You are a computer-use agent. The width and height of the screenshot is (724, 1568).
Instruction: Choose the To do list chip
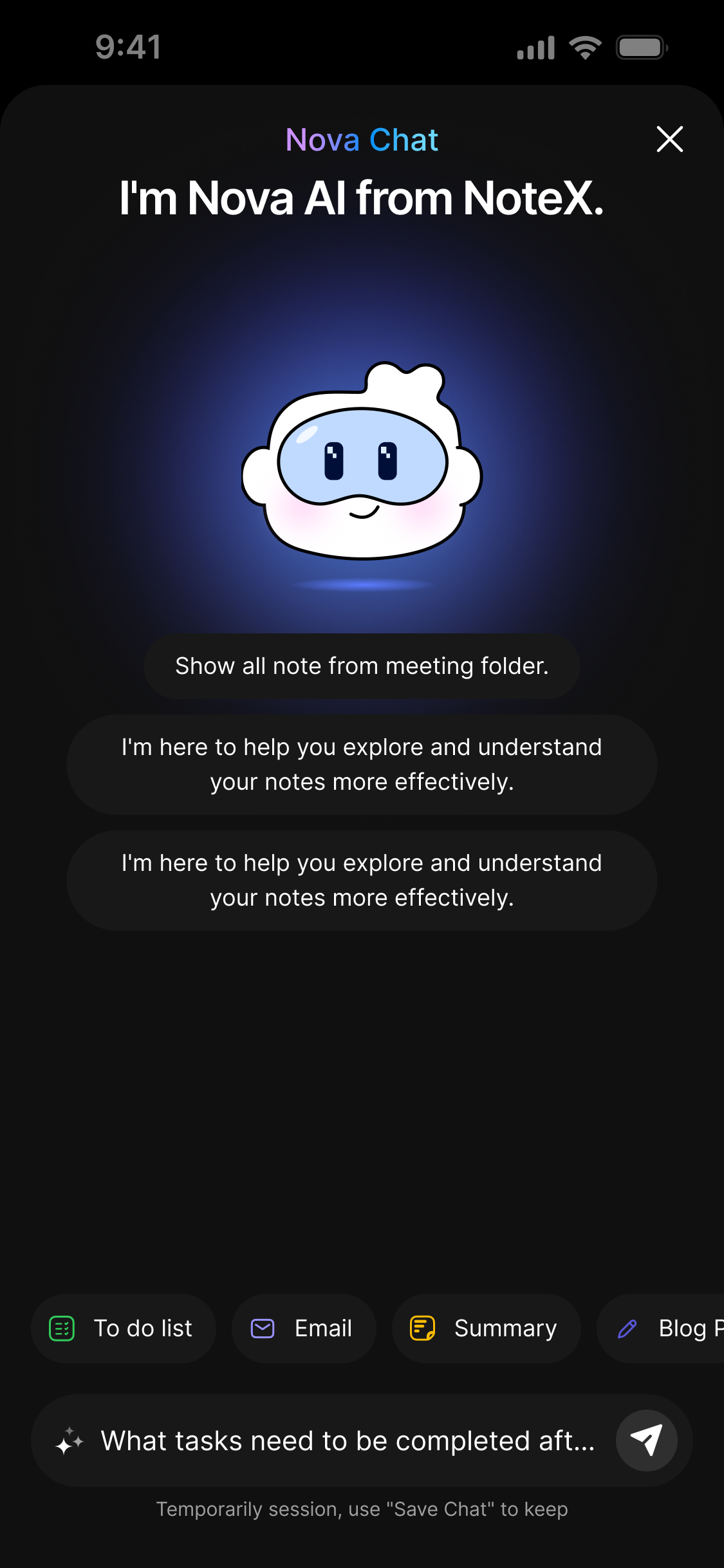tap(123, 1328)
